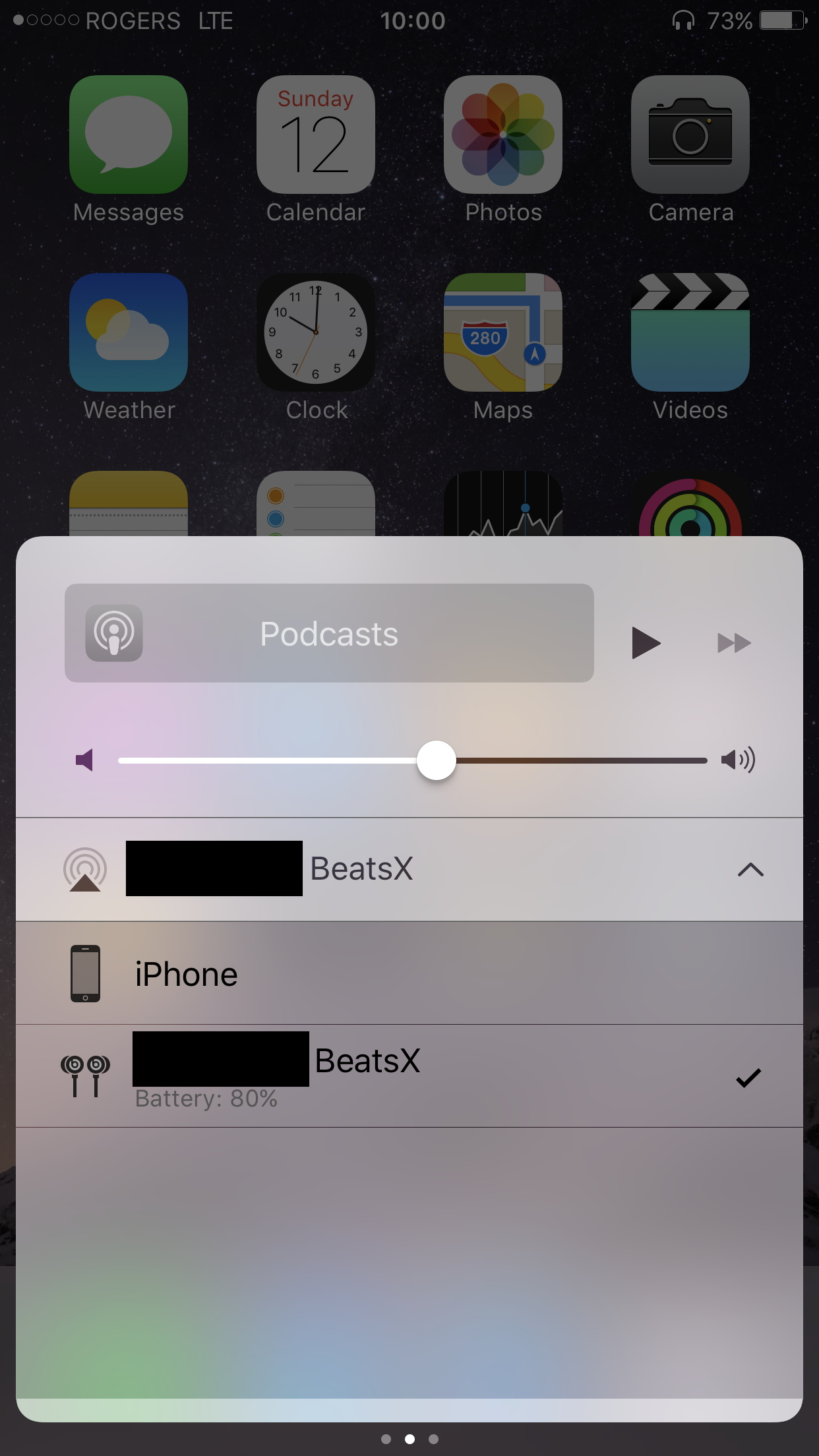Start podcast playback with the play button
Image resolution: width=819 pixels, height=1456 pixels.
[645, 643]
